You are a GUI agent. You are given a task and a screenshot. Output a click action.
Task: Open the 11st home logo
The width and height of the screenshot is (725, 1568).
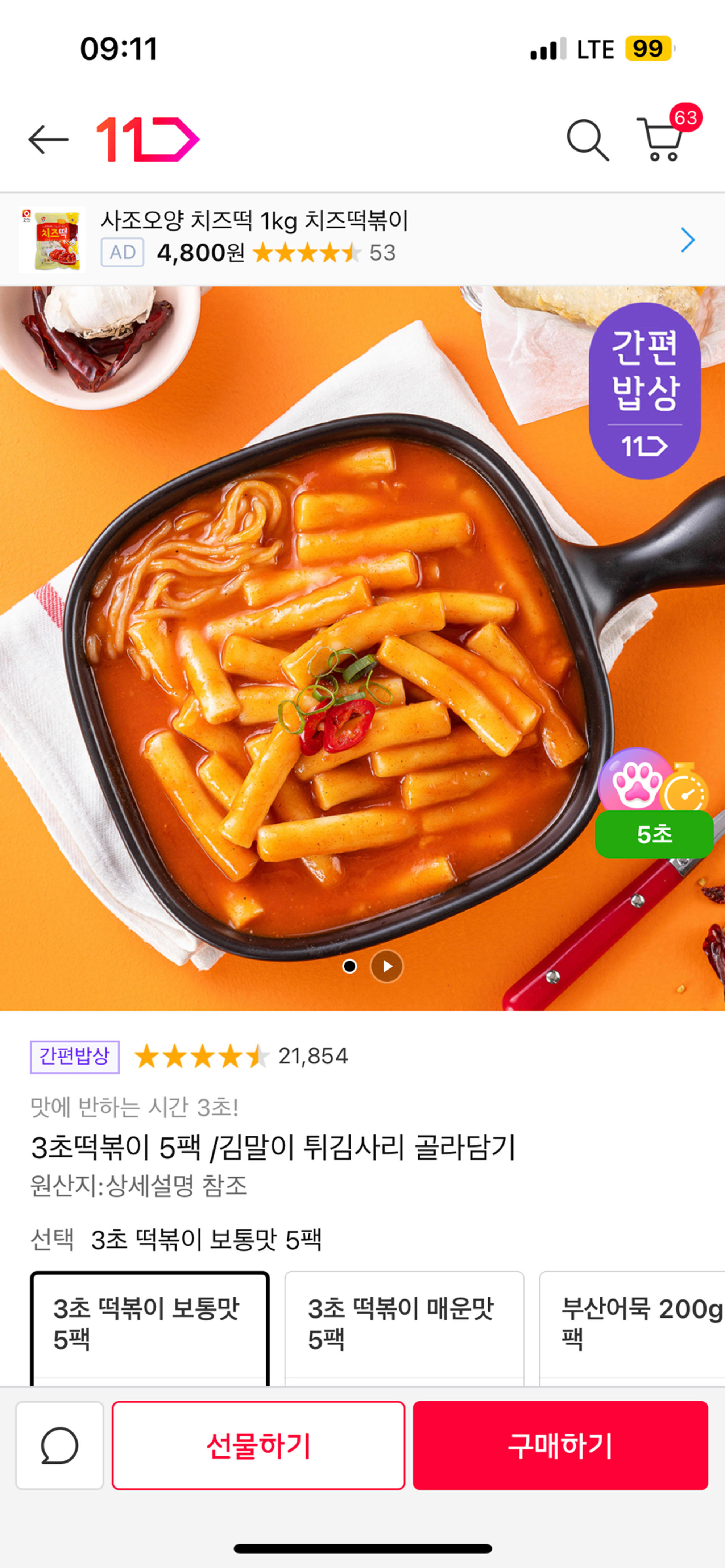click(148, 140)
